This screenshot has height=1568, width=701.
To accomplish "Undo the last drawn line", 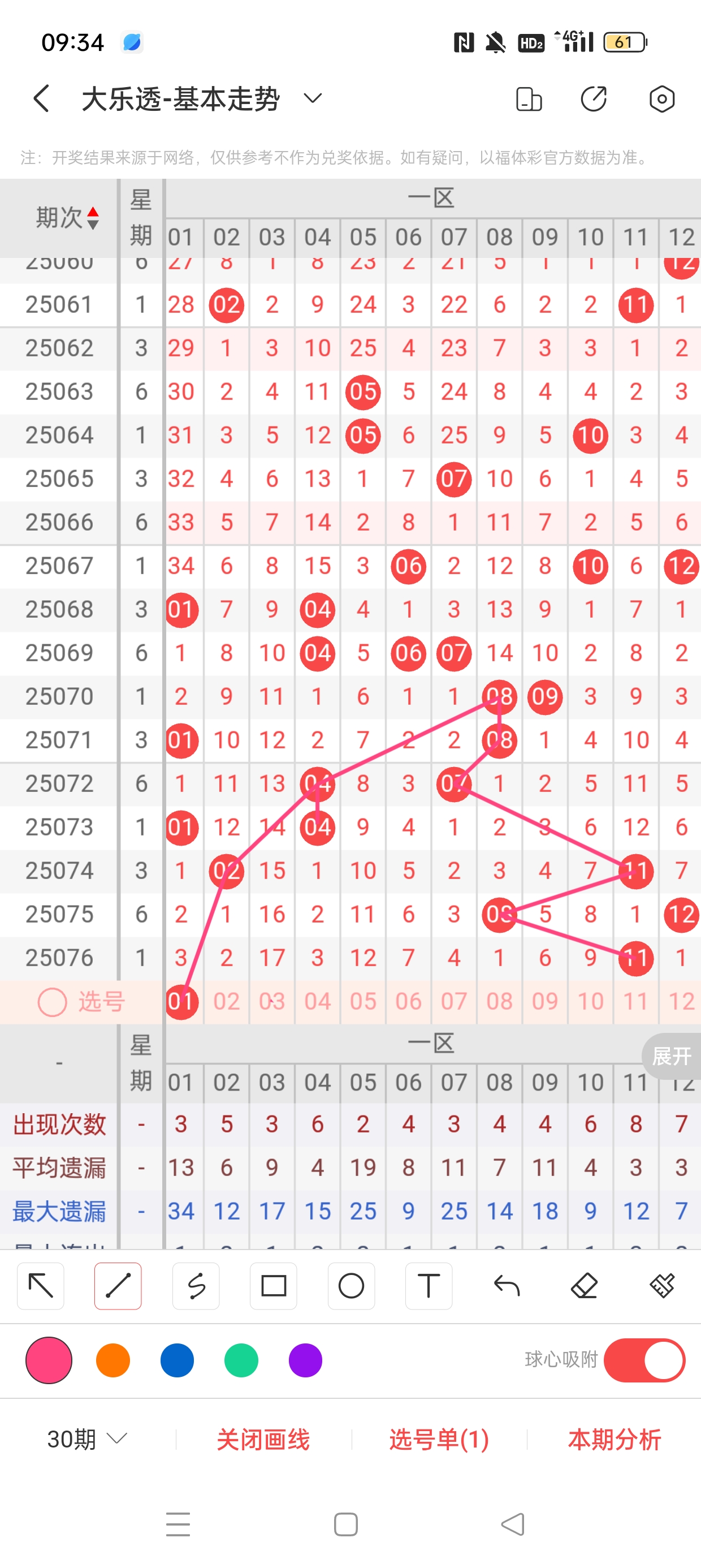I will point(507,1286).
